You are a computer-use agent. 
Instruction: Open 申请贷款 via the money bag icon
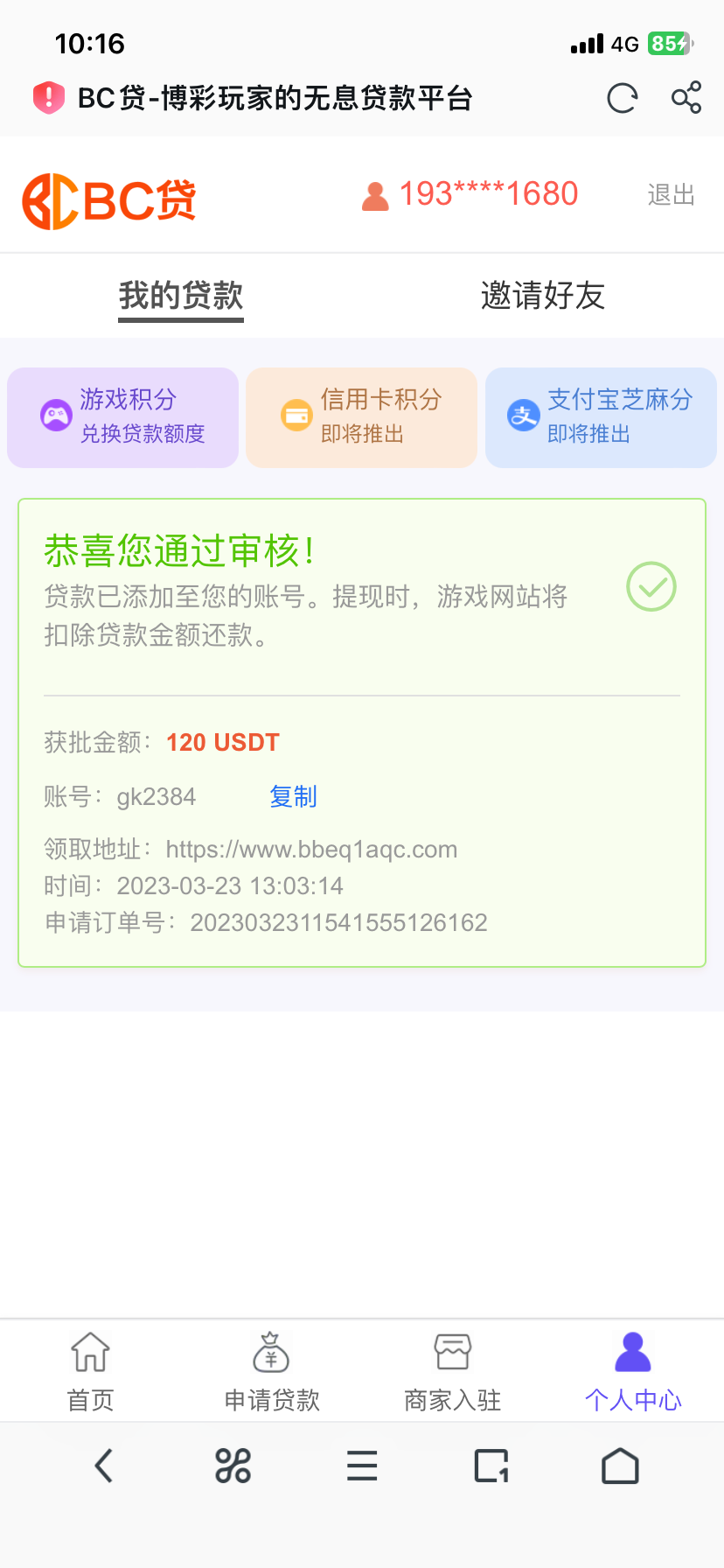(269, 1352)
